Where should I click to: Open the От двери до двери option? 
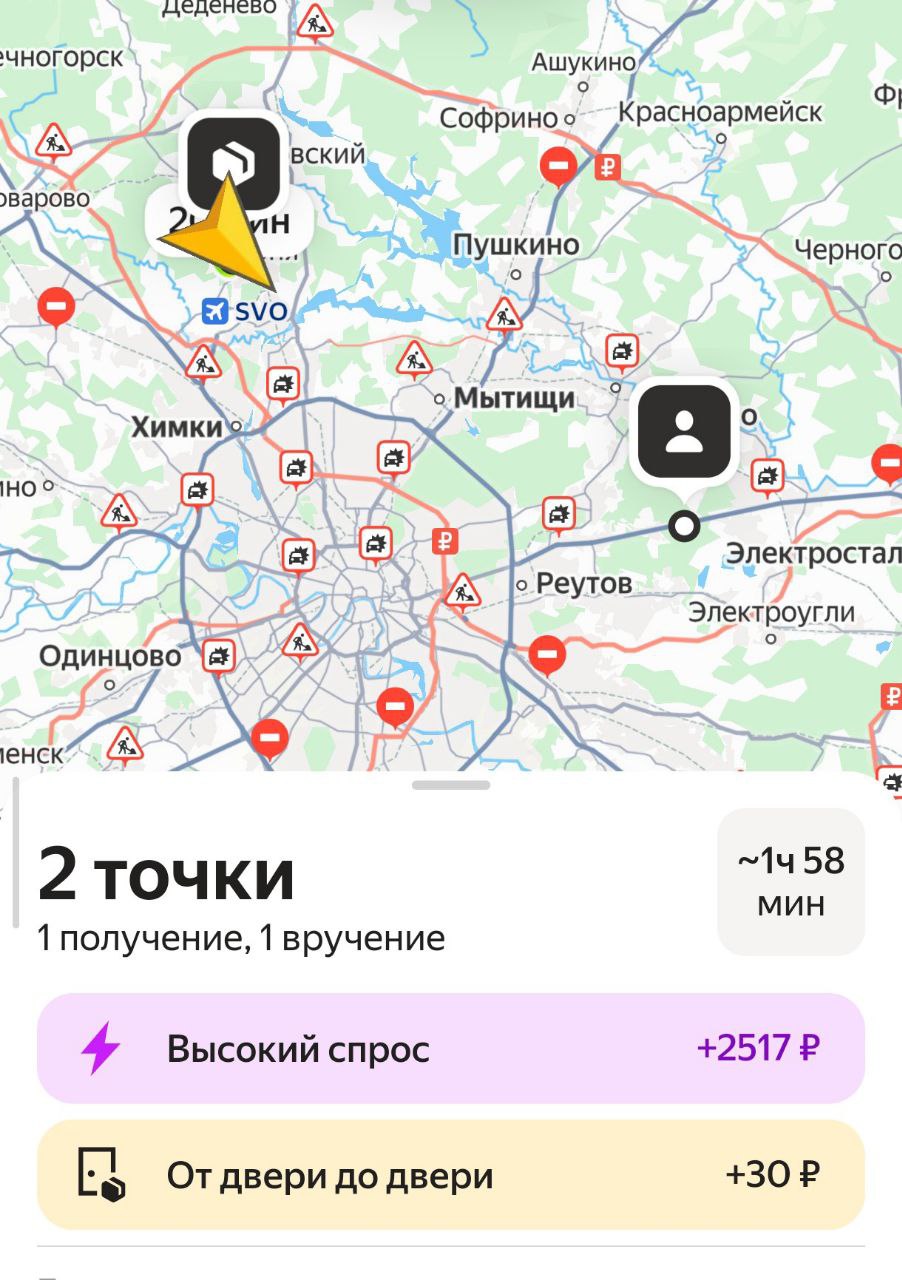tap(450, 1175)
